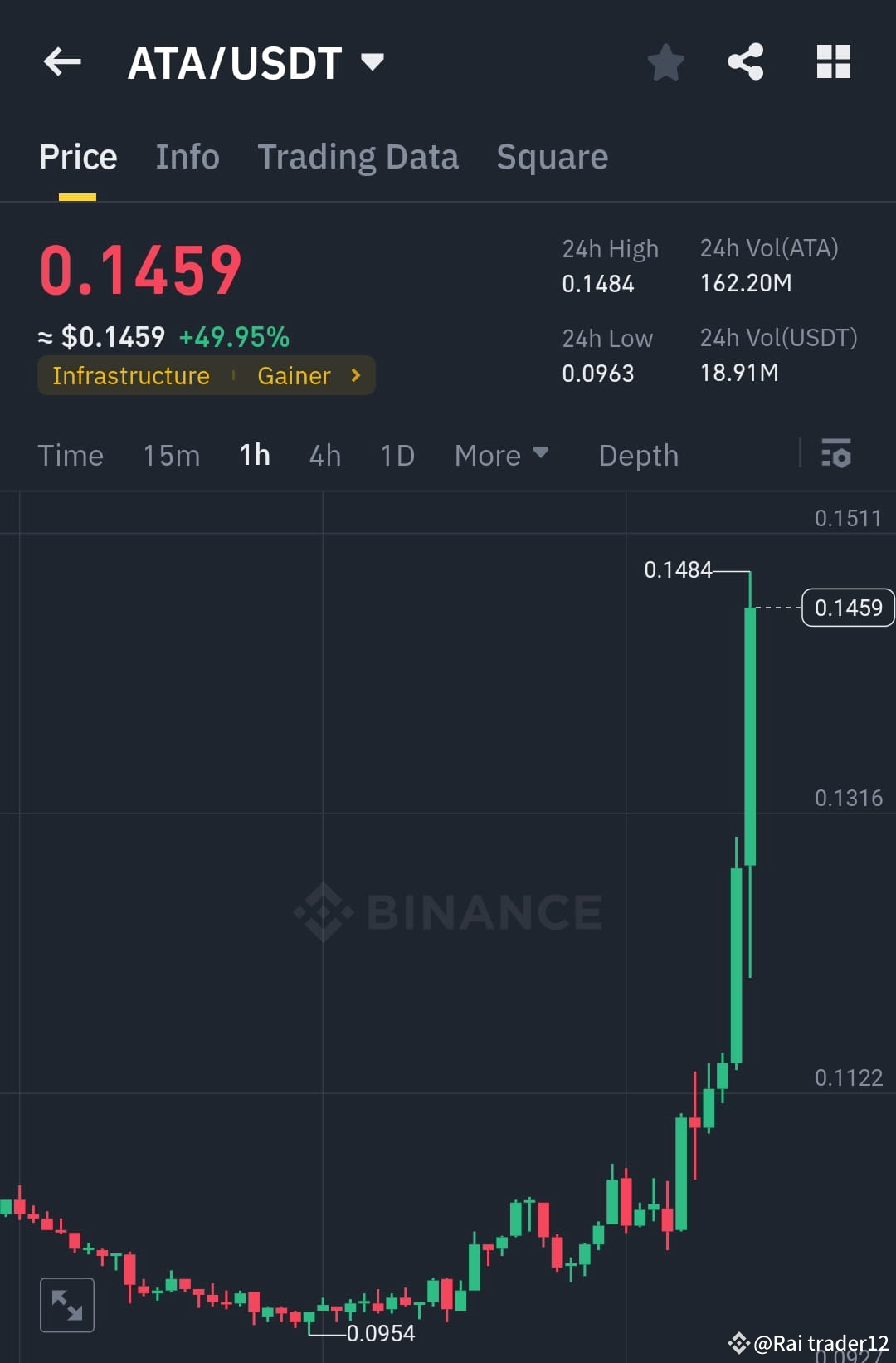896x1363 pixels.
Task: Open the Square tab
Action: click(552, 157)
